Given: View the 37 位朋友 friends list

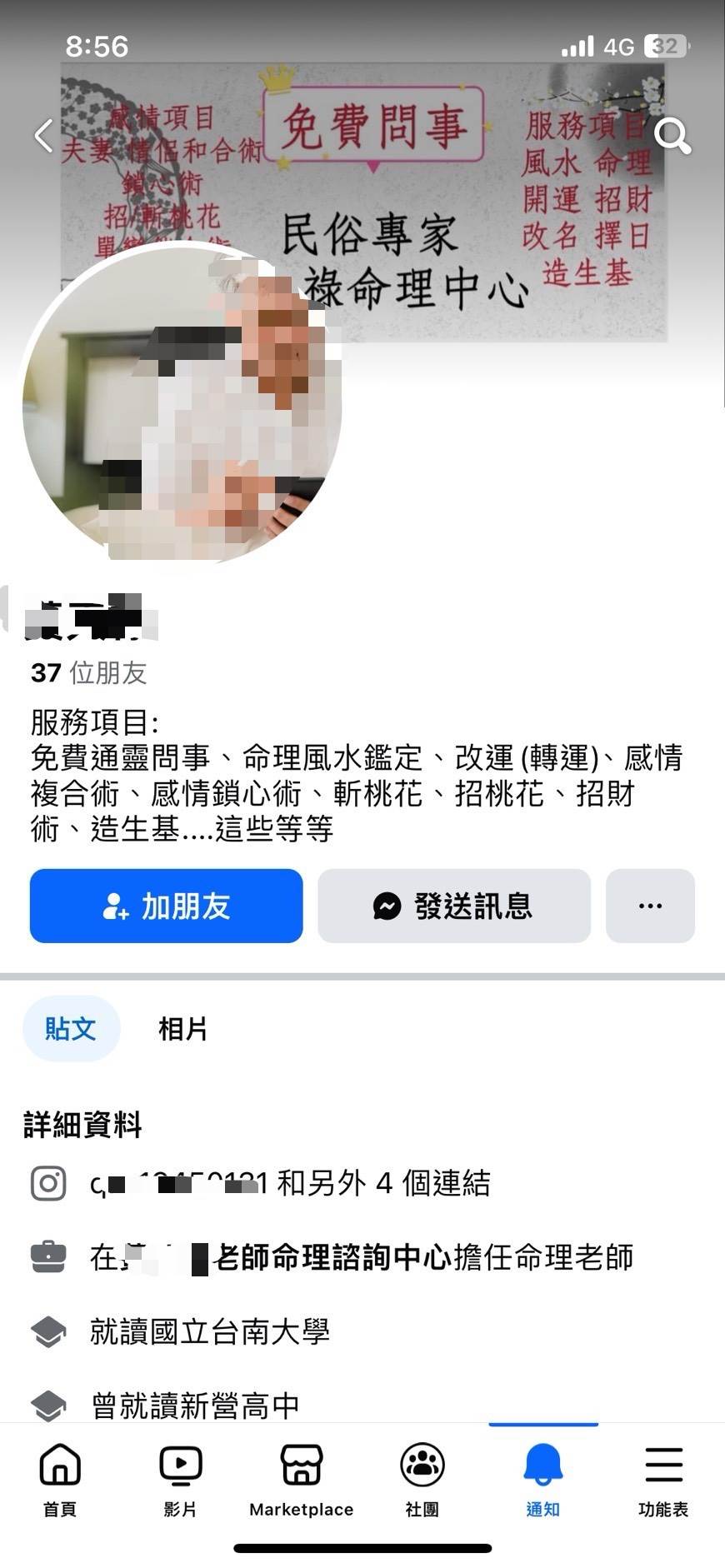Looking at the screenshot, I should click(x=89, y=672).
